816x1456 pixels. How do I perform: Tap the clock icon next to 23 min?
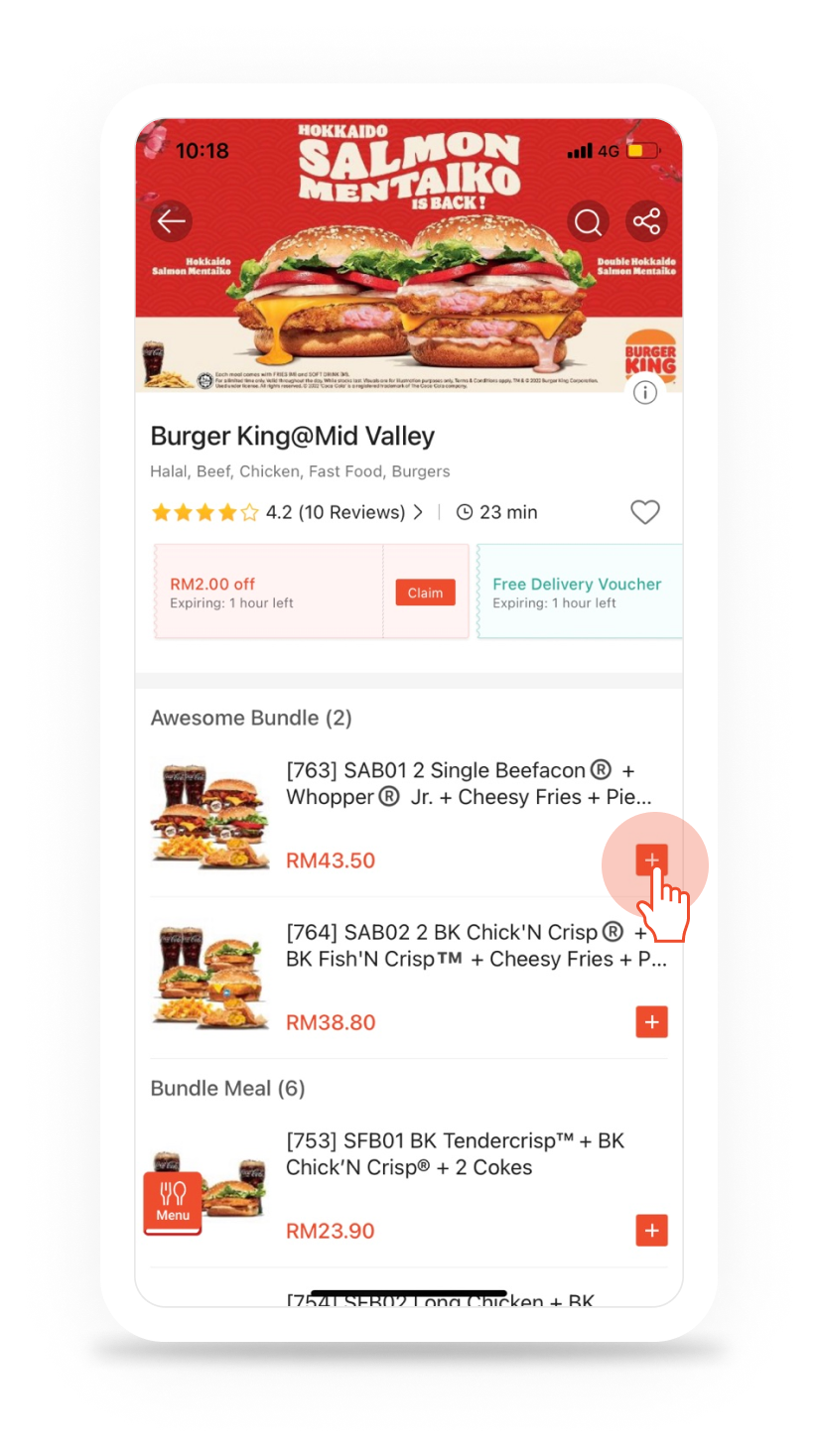point(466,512)
